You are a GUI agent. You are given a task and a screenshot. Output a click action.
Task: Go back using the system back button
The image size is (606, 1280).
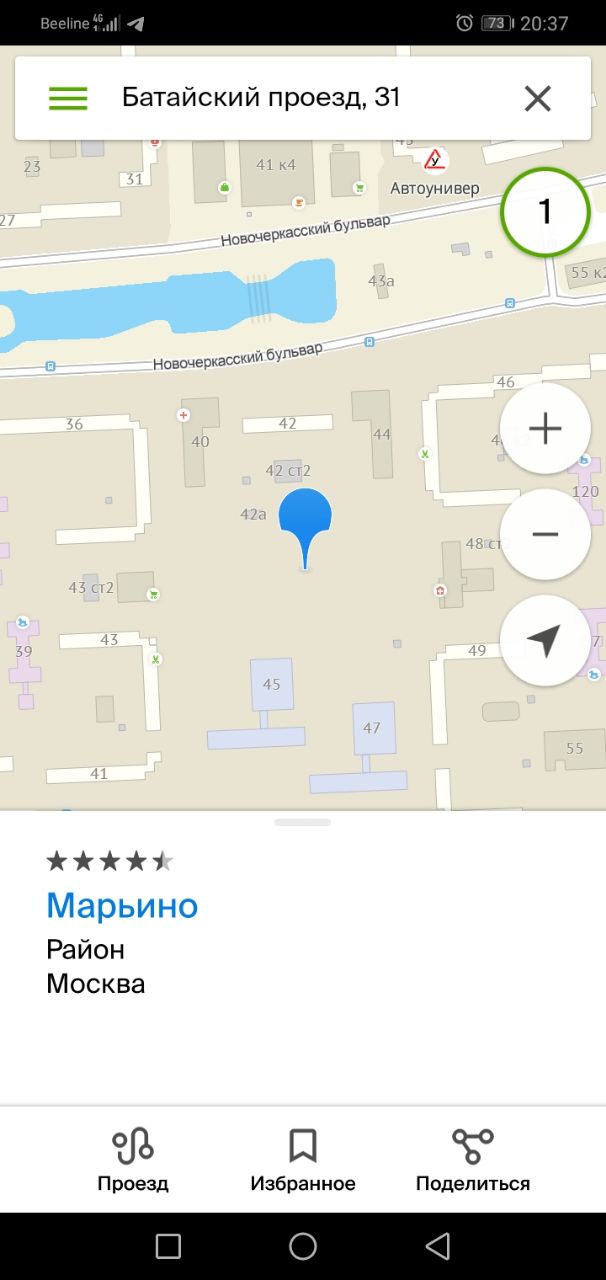437,1246
